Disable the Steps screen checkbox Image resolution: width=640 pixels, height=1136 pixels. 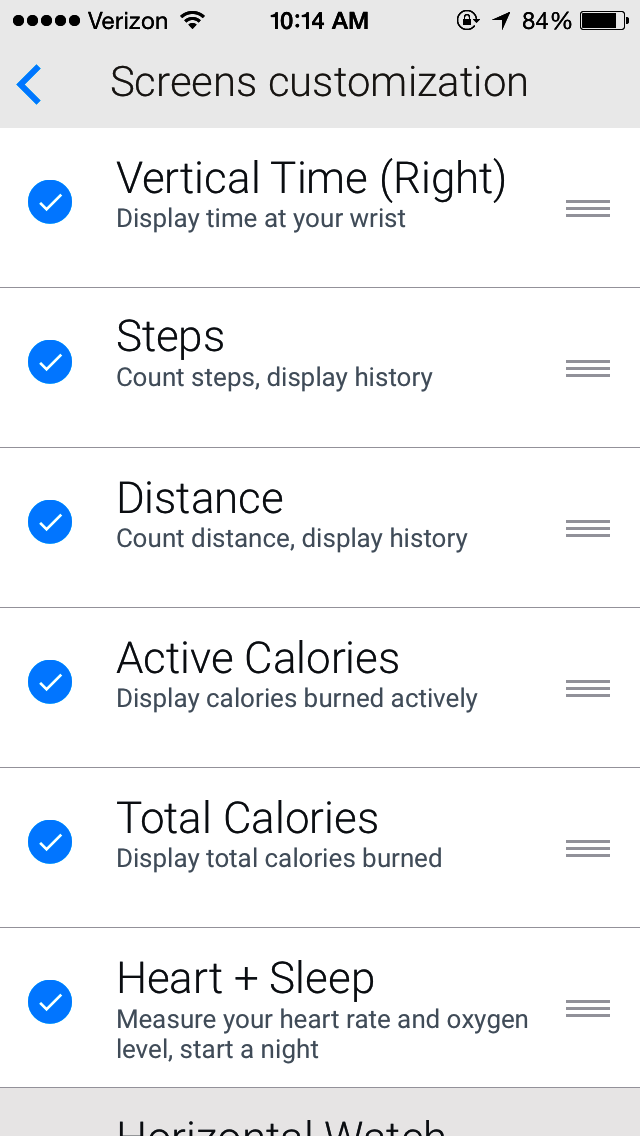click(50, 362)
